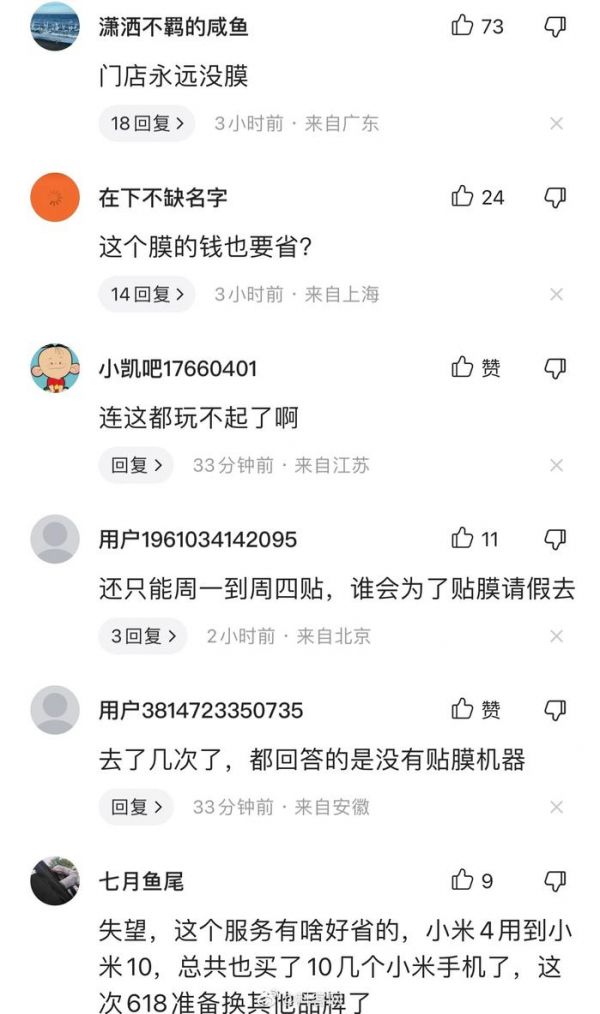Dismiss 小凯吧17660401's comment
This screenshot has height=1014, width=600.
pyautogui.click(x=557, y=466)
